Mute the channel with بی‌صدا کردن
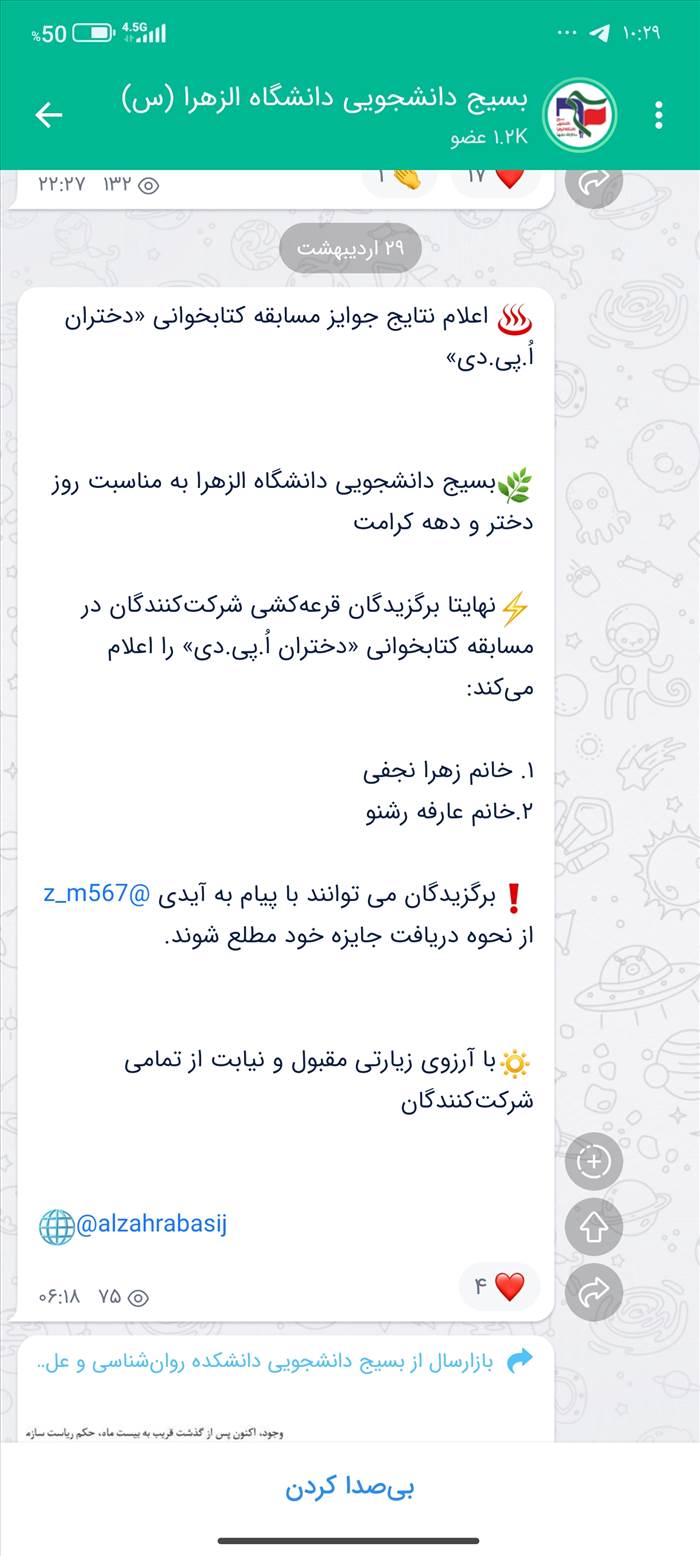700x1556 pixels. point(350,1487)
